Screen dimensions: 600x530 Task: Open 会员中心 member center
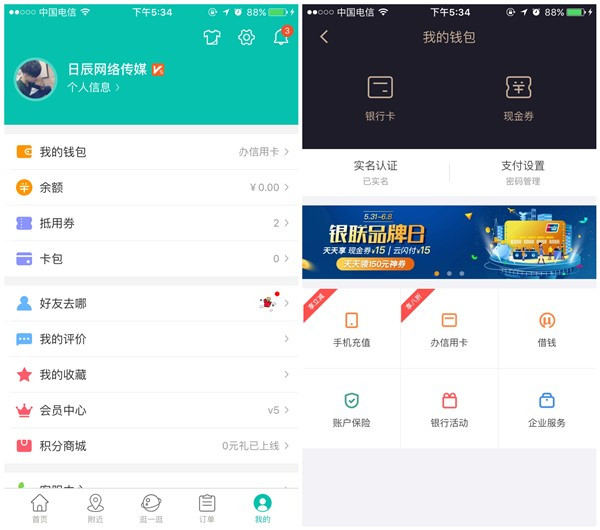(150, 410)
